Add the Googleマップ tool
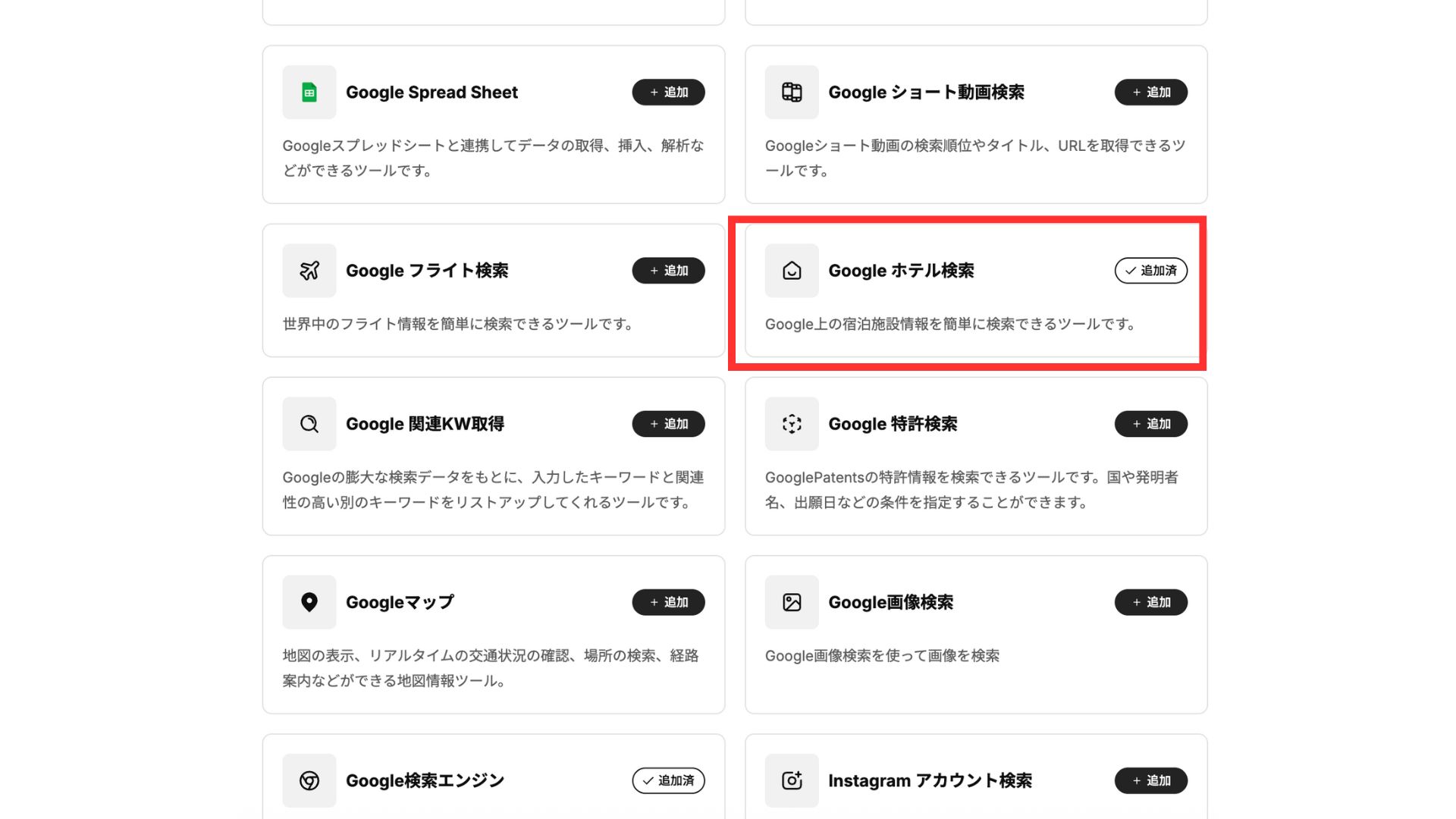This screenshot has height=819, width=1456. click(668, 602)
